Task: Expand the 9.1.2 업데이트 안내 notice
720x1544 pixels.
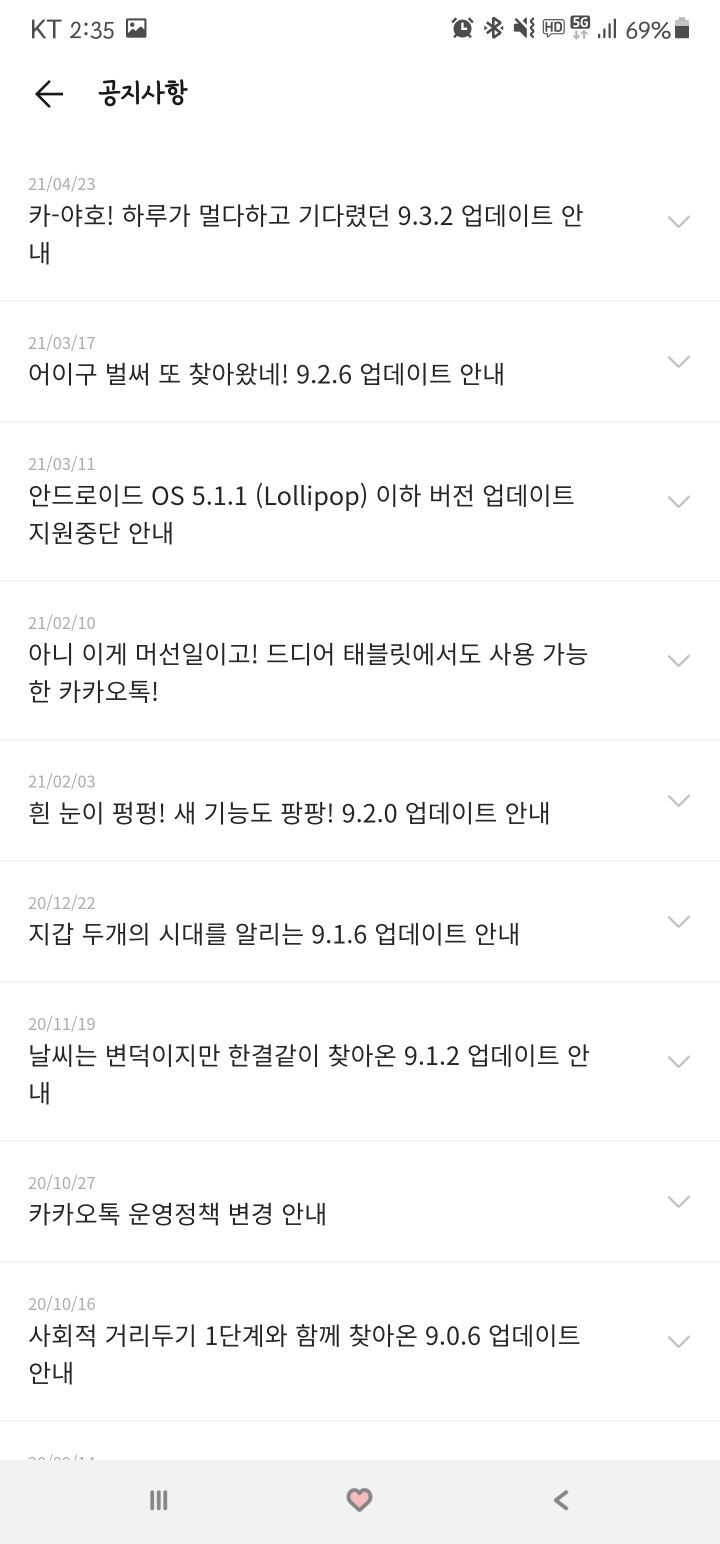Action: (360, 1061)
